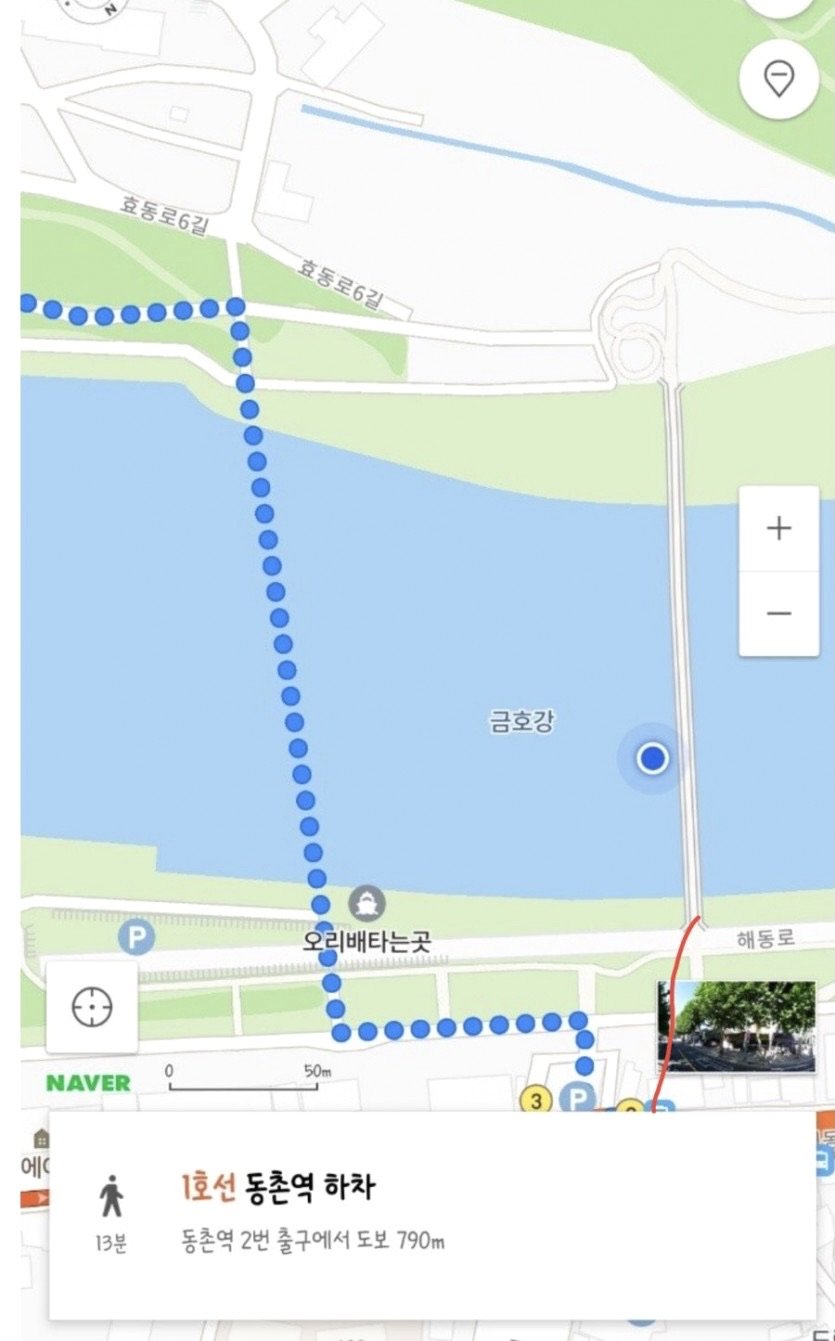Open the 동촌역 하차 route step card
This screenshot has width=835, height=1341.
pyautogui.click(x=432, y=1214)
